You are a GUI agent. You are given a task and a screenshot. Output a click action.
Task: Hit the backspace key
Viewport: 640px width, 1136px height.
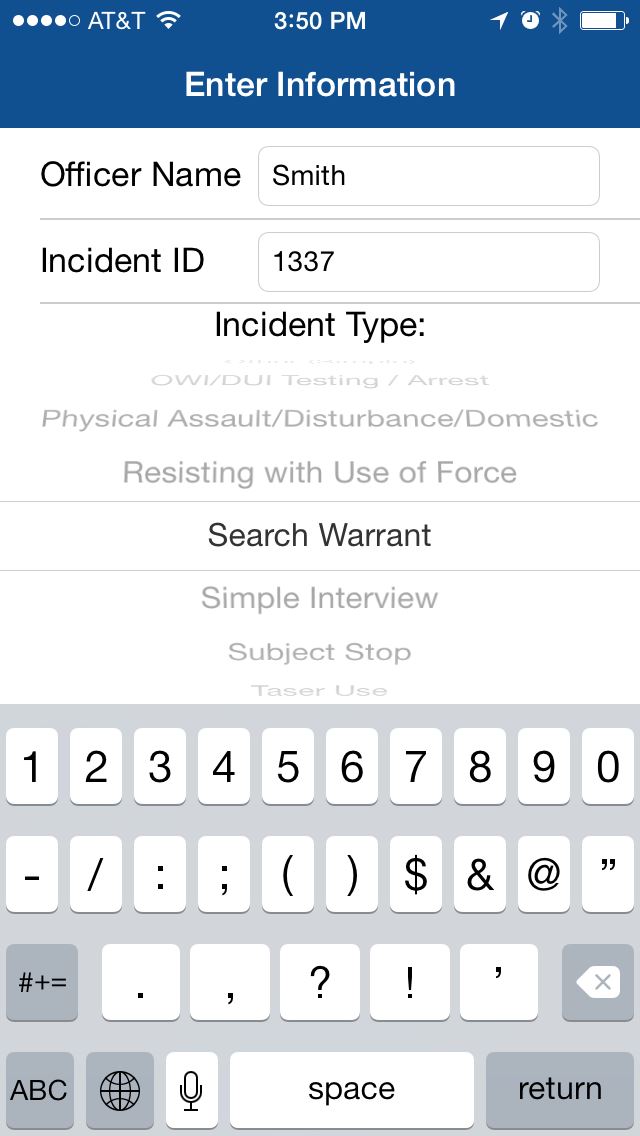coord(598,982)
